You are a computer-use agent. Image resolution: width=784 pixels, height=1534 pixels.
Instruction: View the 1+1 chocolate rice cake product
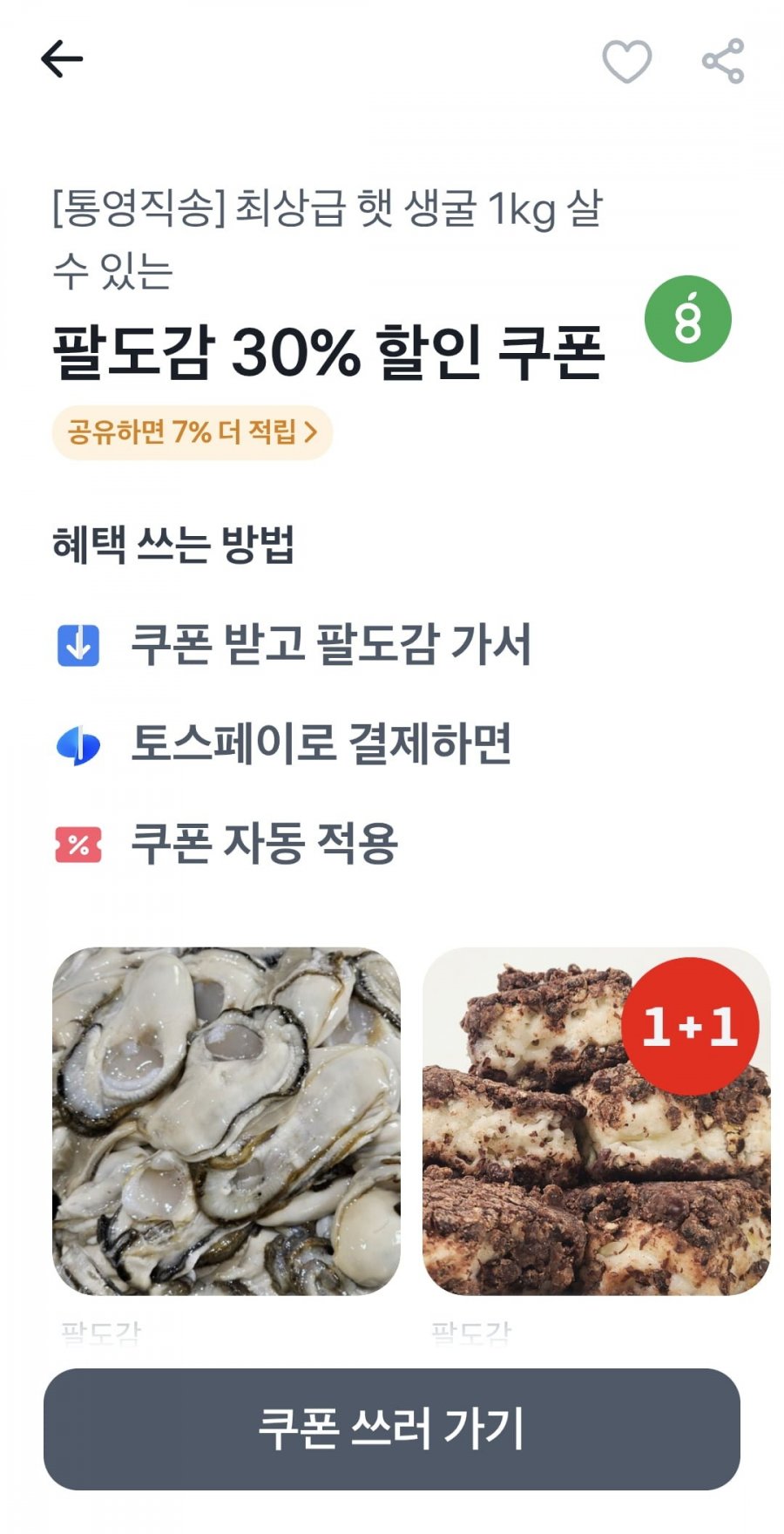[x=596, y=1120]
